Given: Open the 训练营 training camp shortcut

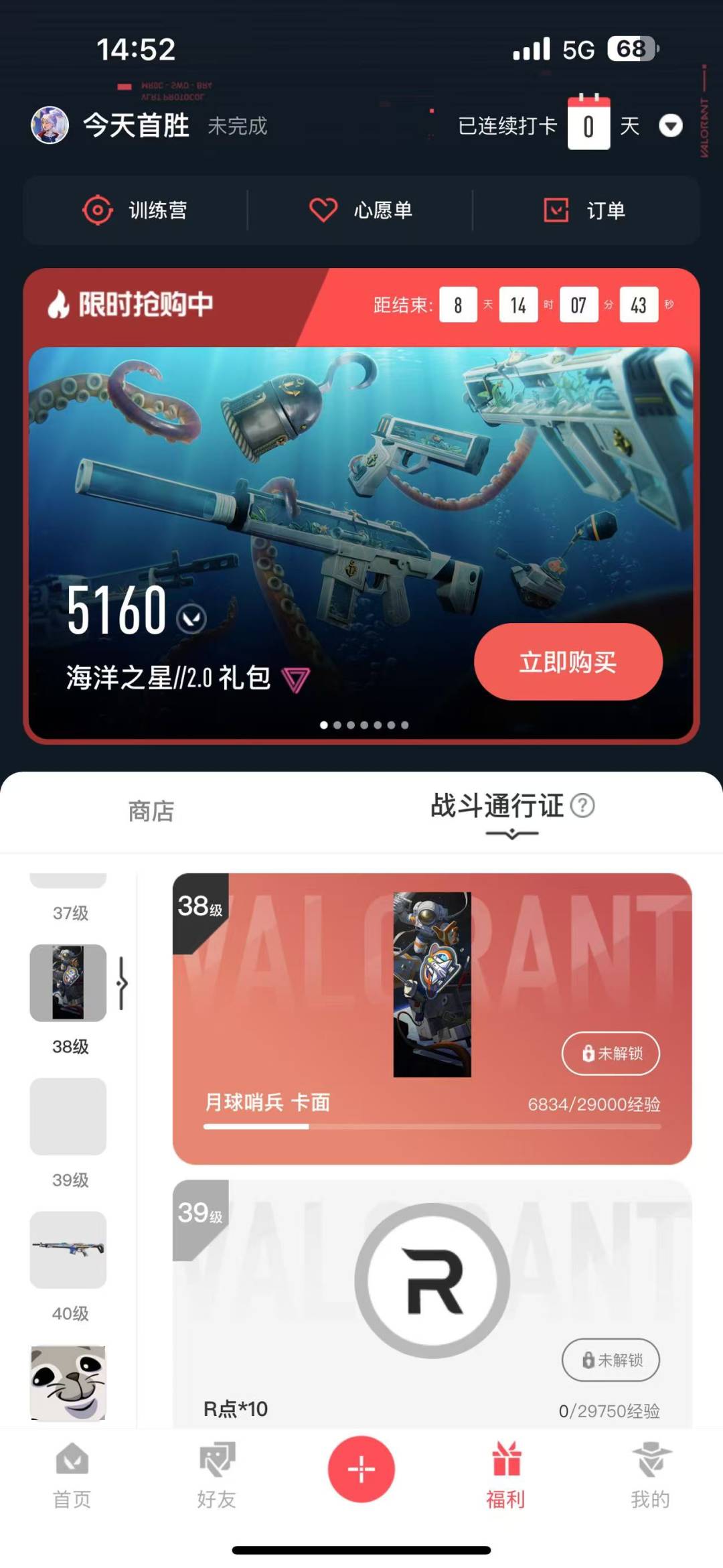Looking at the screenshot, I should pos(135,210).
